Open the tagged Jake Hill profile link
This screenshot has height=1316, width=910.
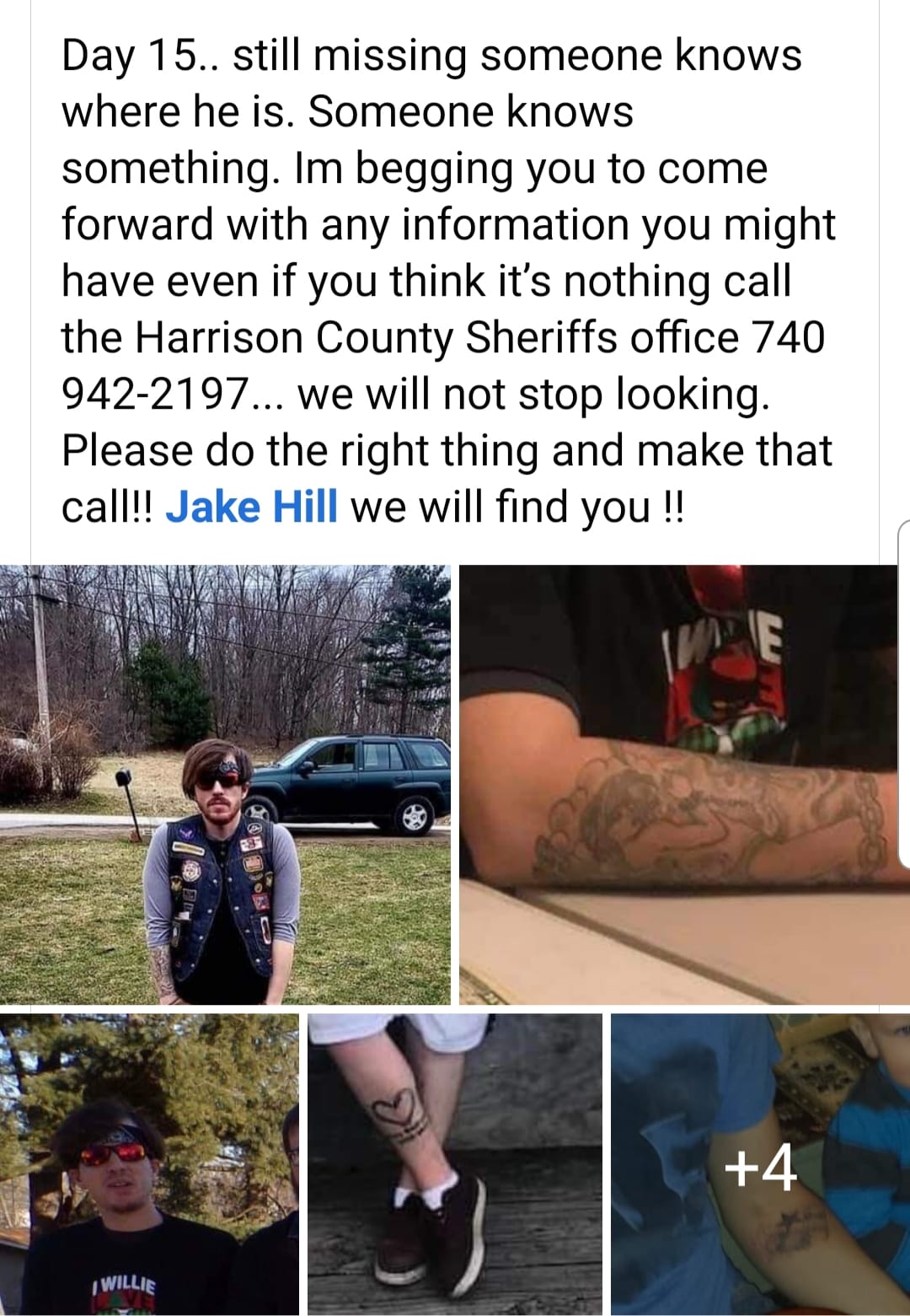coord(251,507)
